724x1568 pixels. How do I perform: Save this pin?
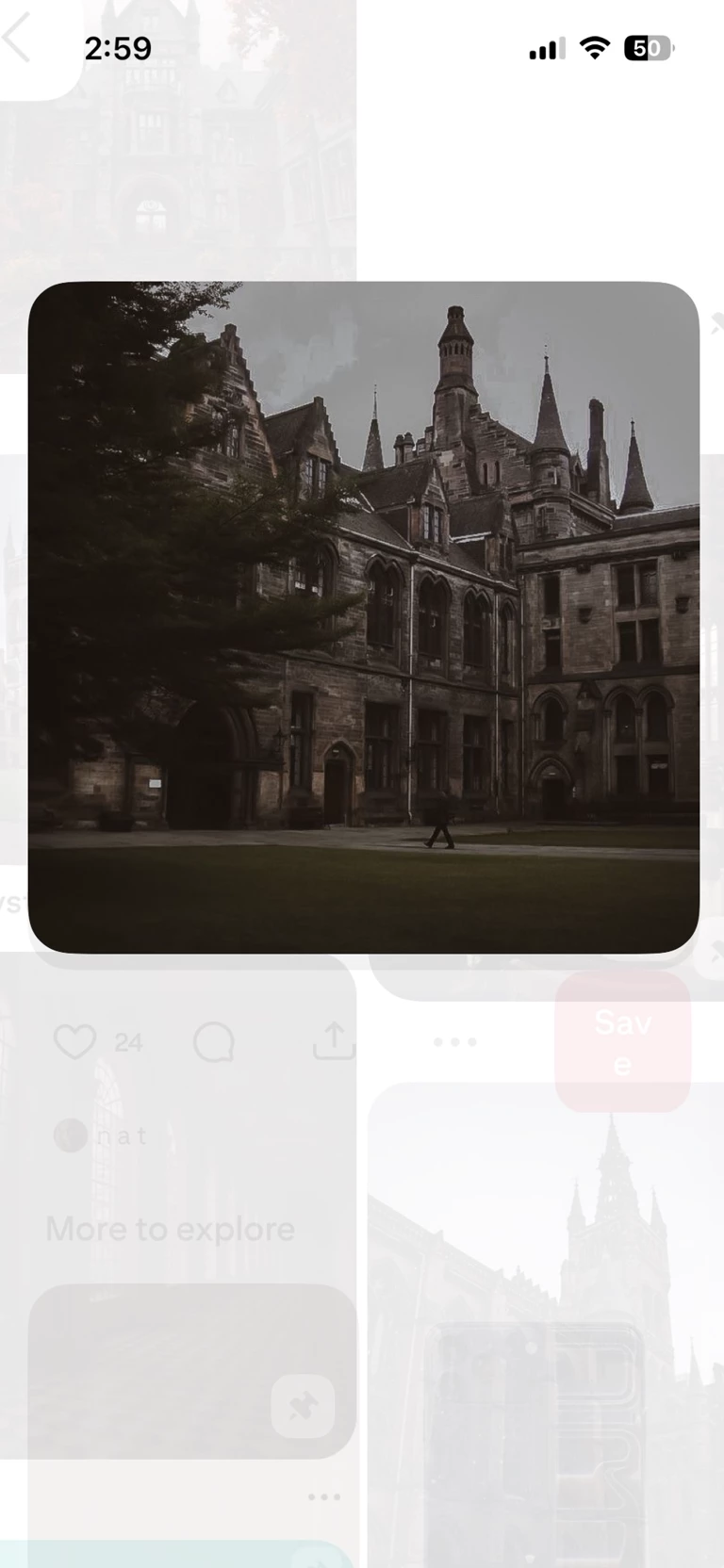(x=622, y=1042)
